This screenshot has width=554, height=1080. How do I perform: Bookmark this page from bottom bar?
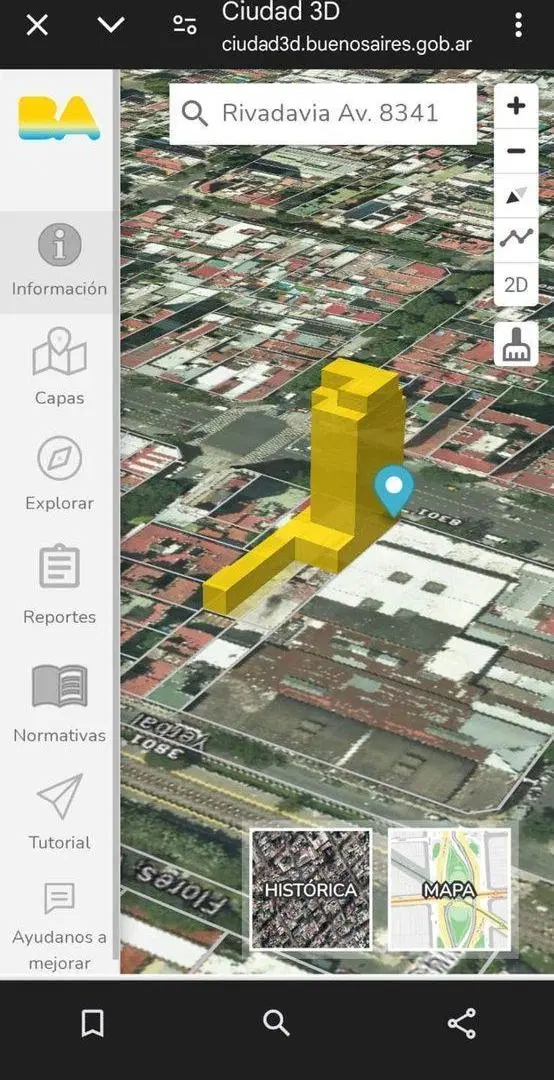pos(92,1023)
